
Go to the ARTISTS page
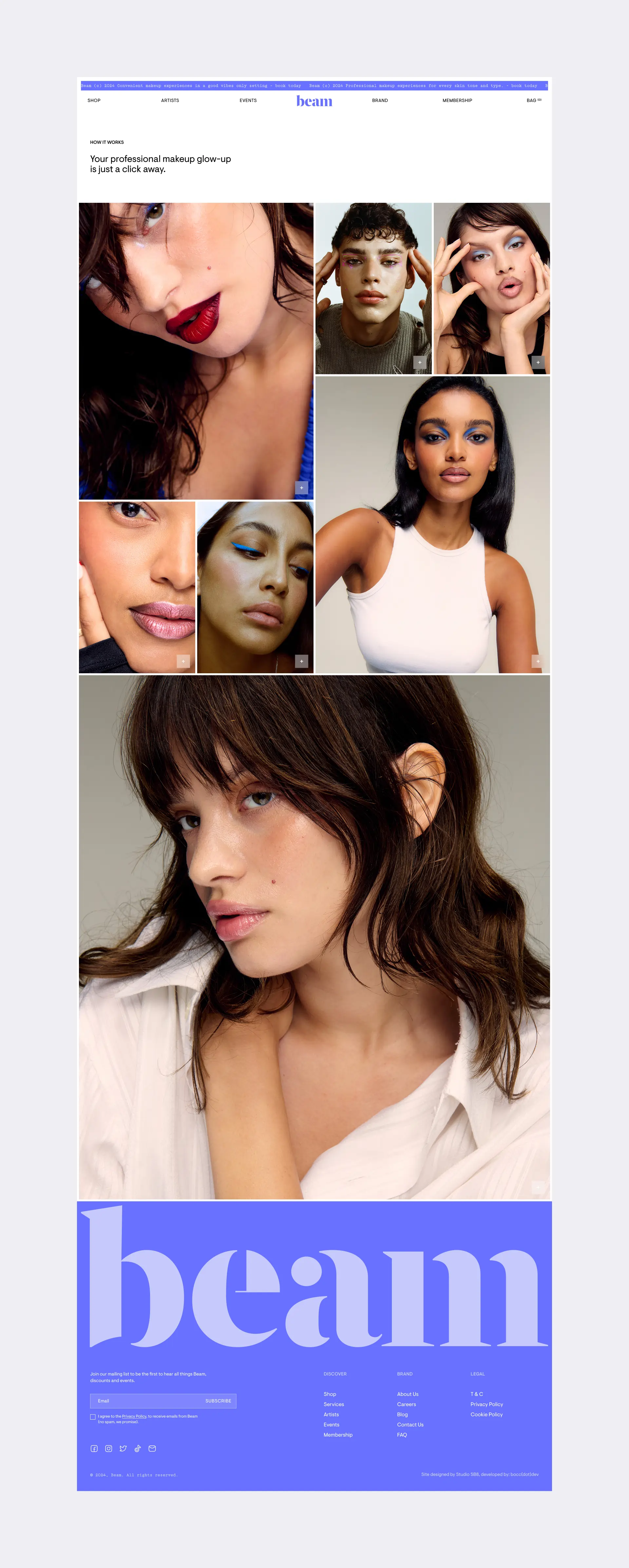click(x=170, y=101)
